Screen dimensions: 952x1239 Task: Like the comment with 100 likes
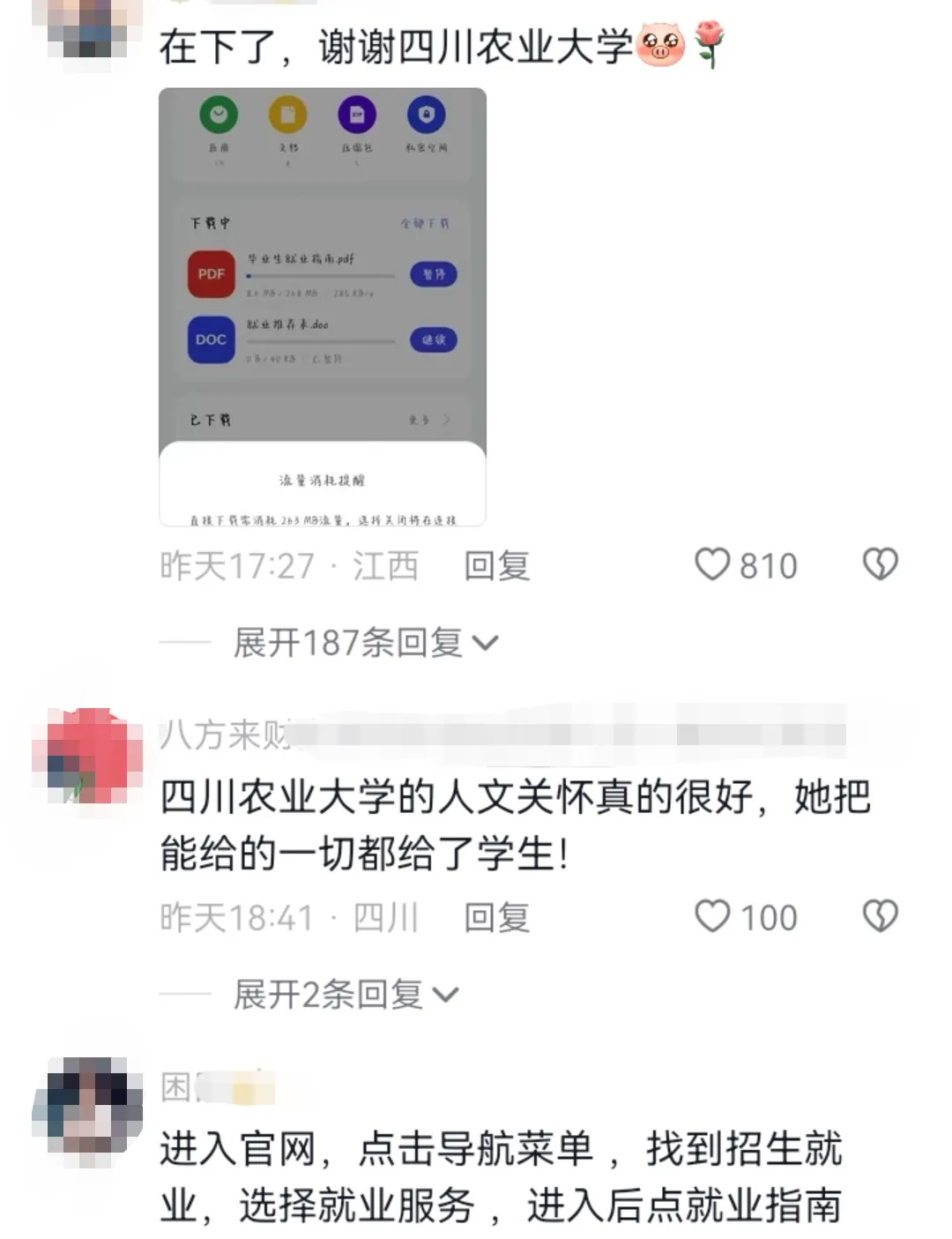pos(713,916)
